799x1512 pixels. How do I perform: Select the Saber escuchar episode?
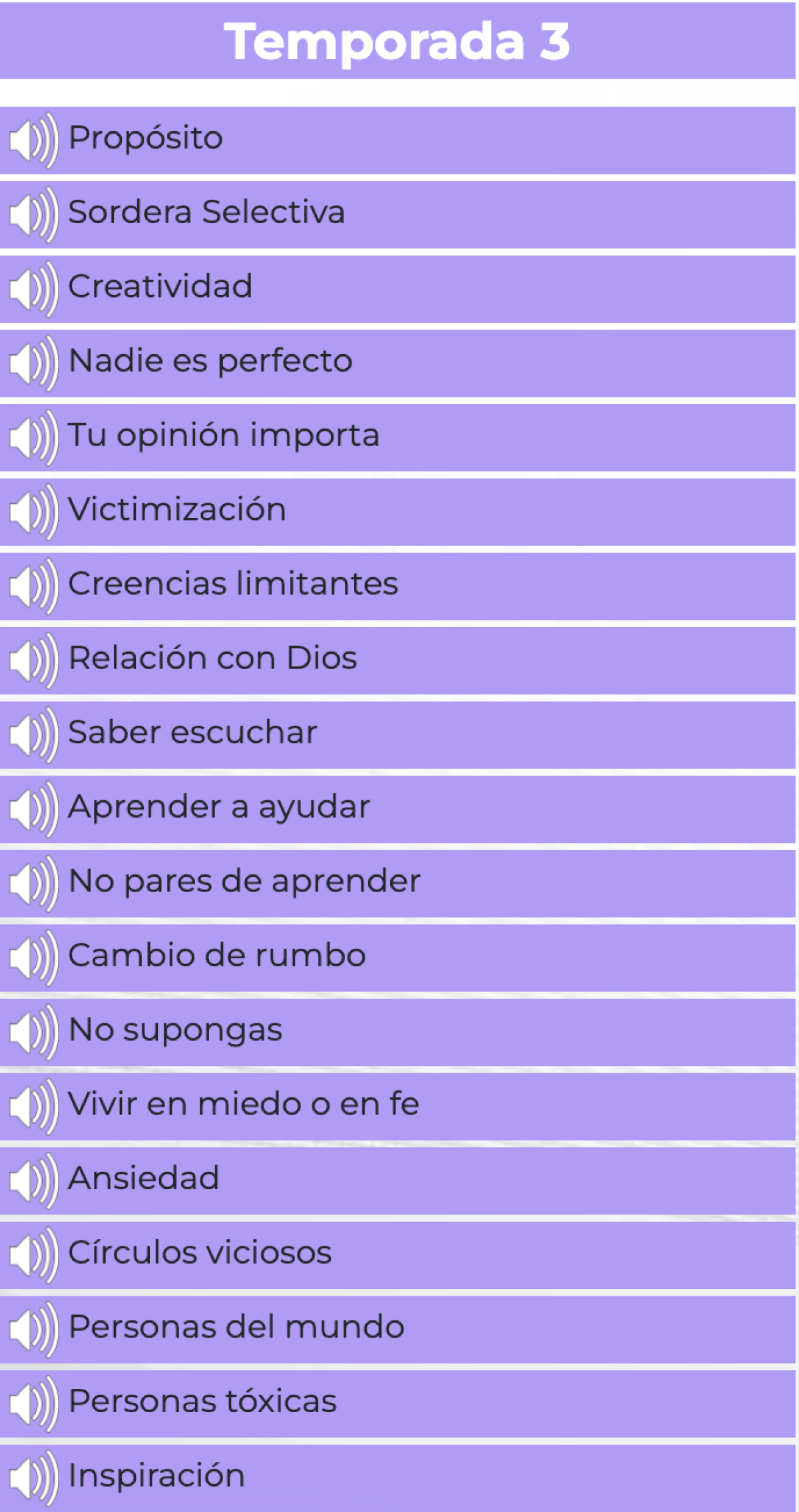[x=398, y=735]
